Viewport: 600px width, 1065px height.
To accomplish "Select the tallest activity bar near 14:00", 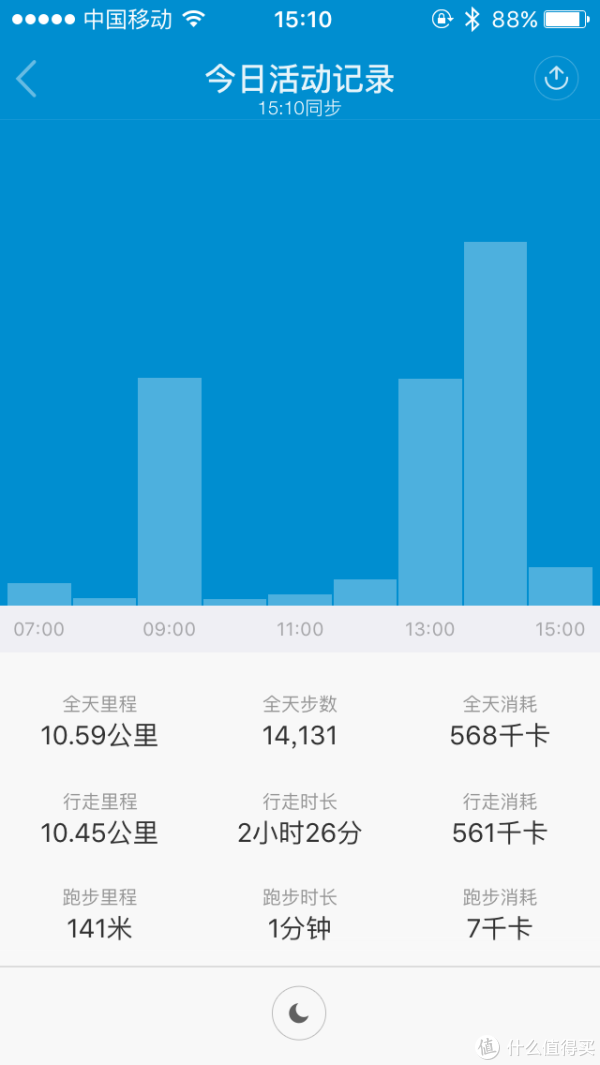I will 495,423.
